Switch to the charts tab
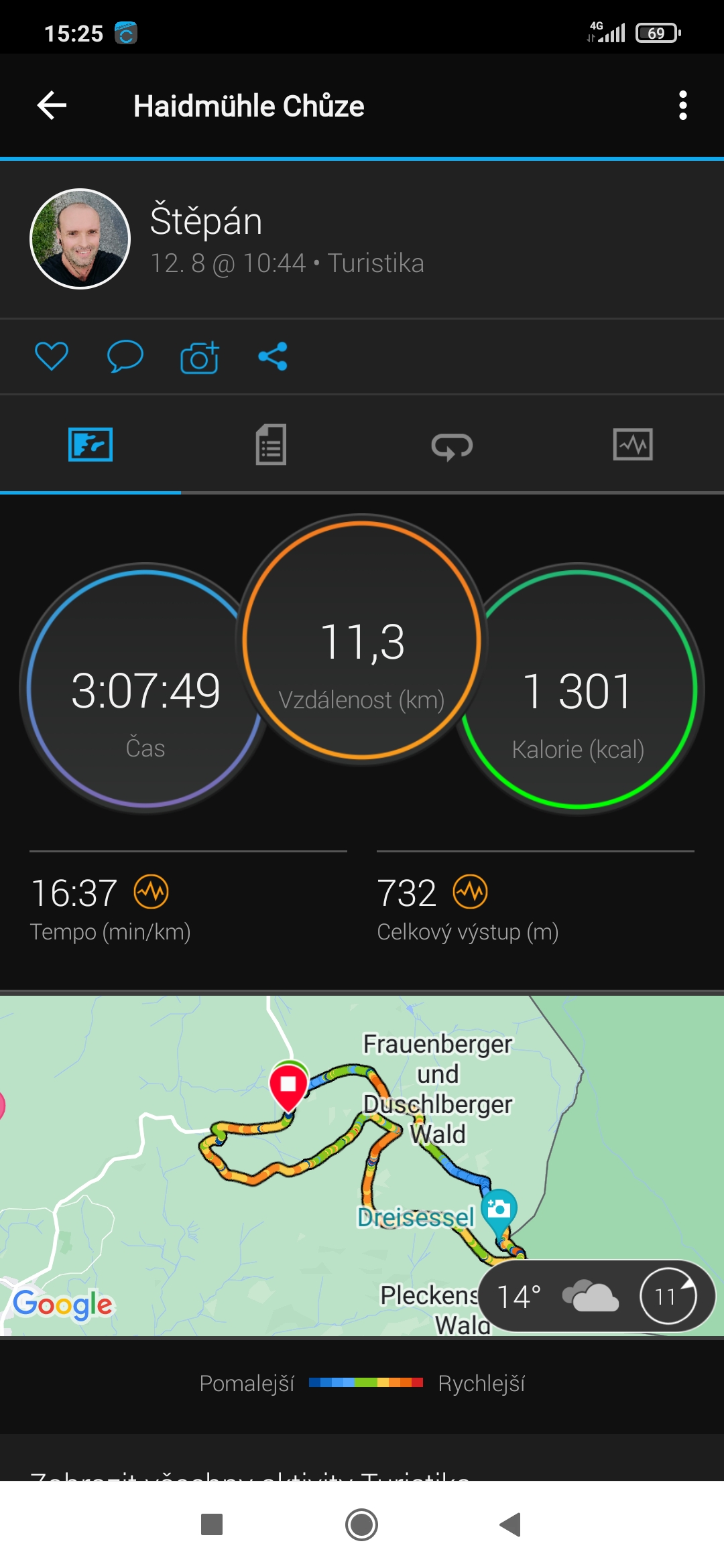 pos(633,444)
